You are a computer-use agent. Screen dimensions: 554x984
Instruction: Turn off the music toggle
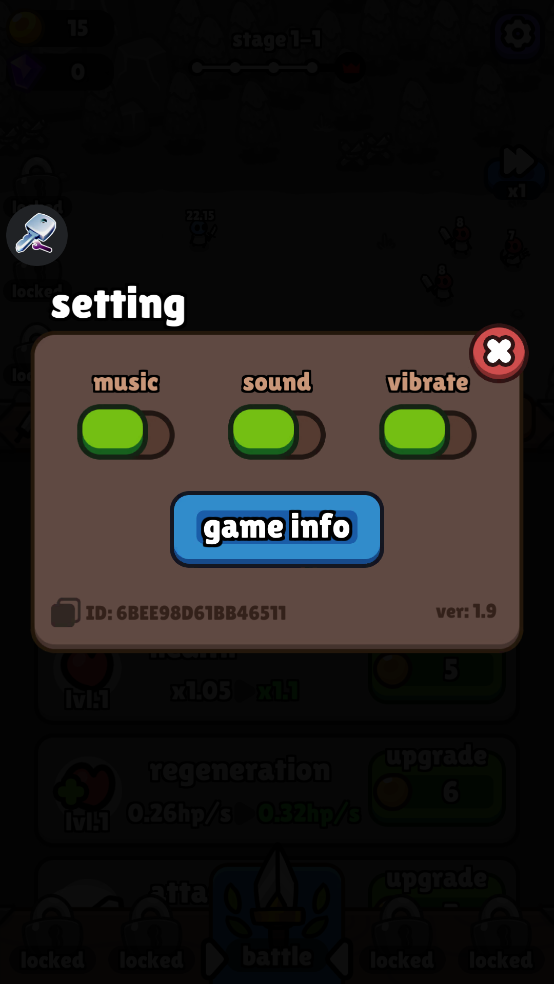[125, 432]
